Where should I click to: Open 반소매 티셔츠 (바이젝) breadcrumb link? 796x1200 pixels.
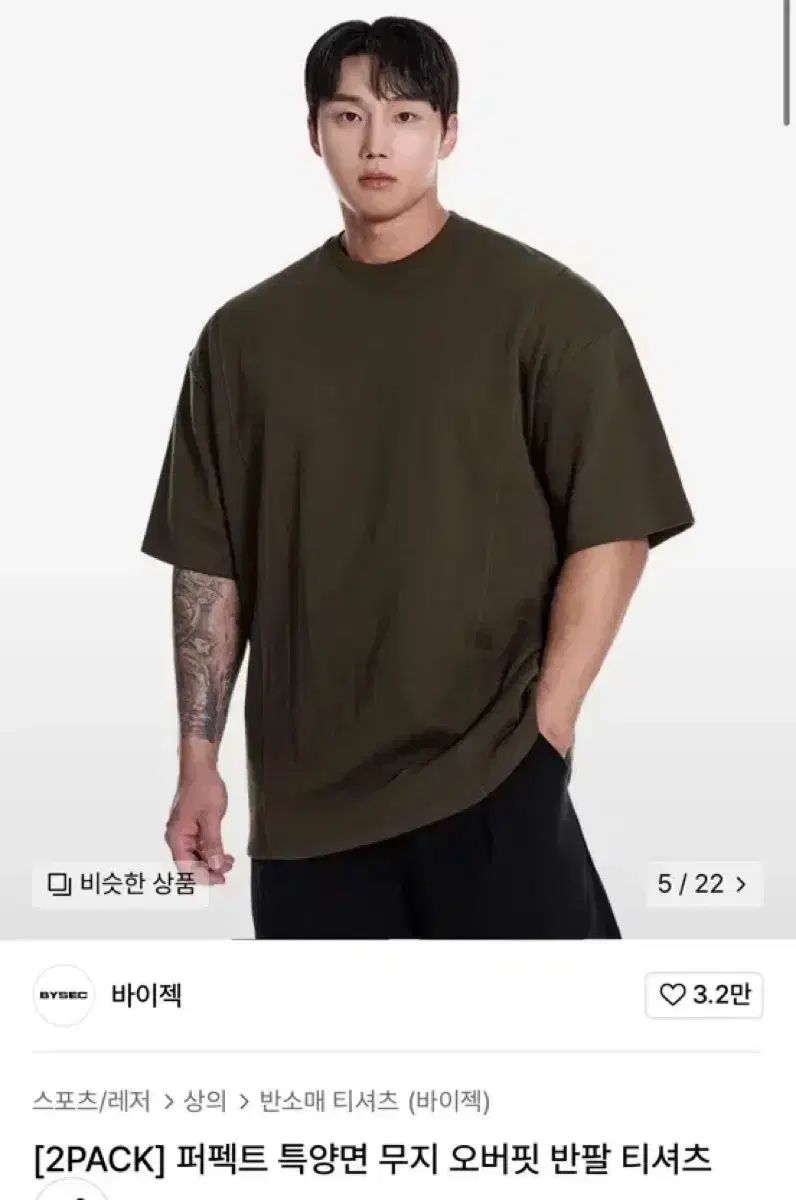[375, 1101]
